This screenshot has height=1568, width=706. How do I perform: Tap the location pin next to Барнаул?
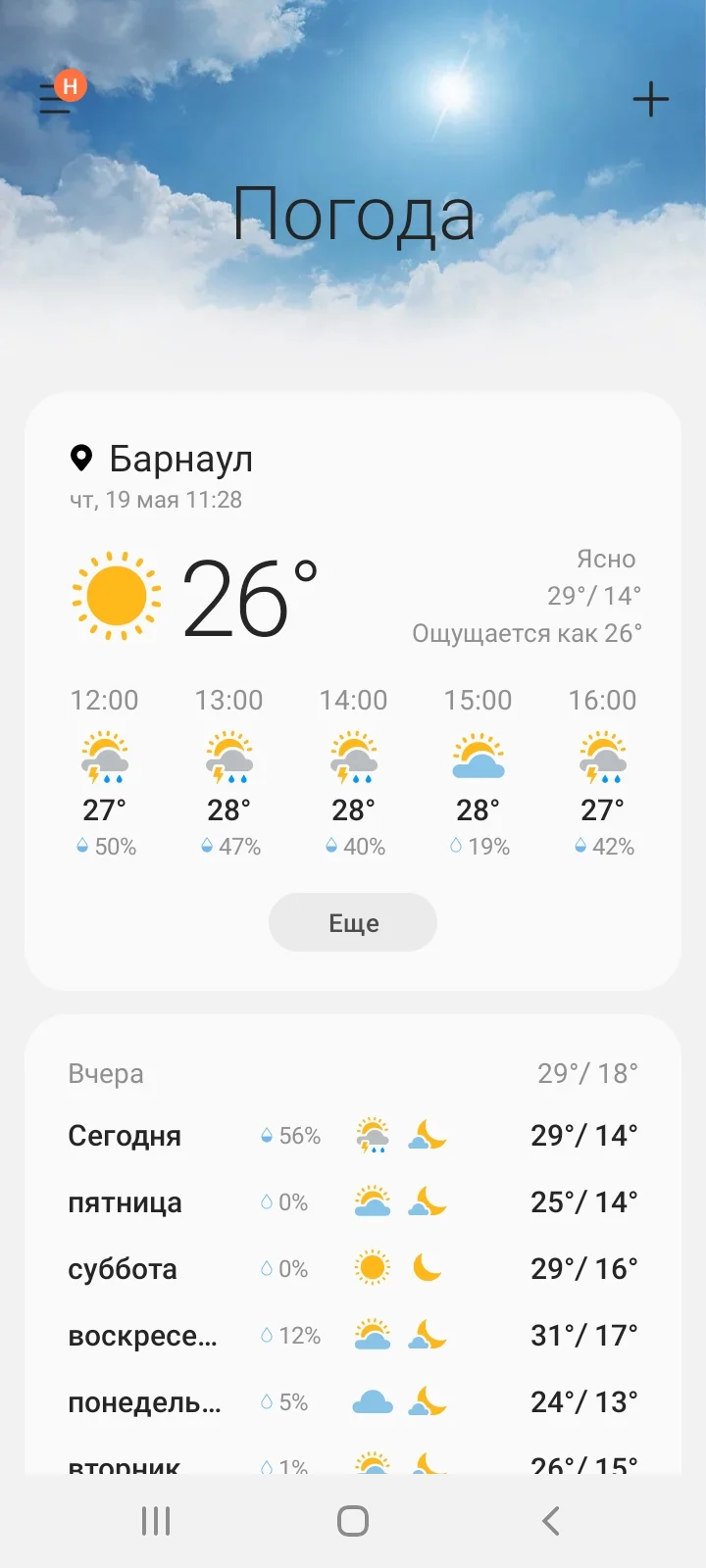80,457
